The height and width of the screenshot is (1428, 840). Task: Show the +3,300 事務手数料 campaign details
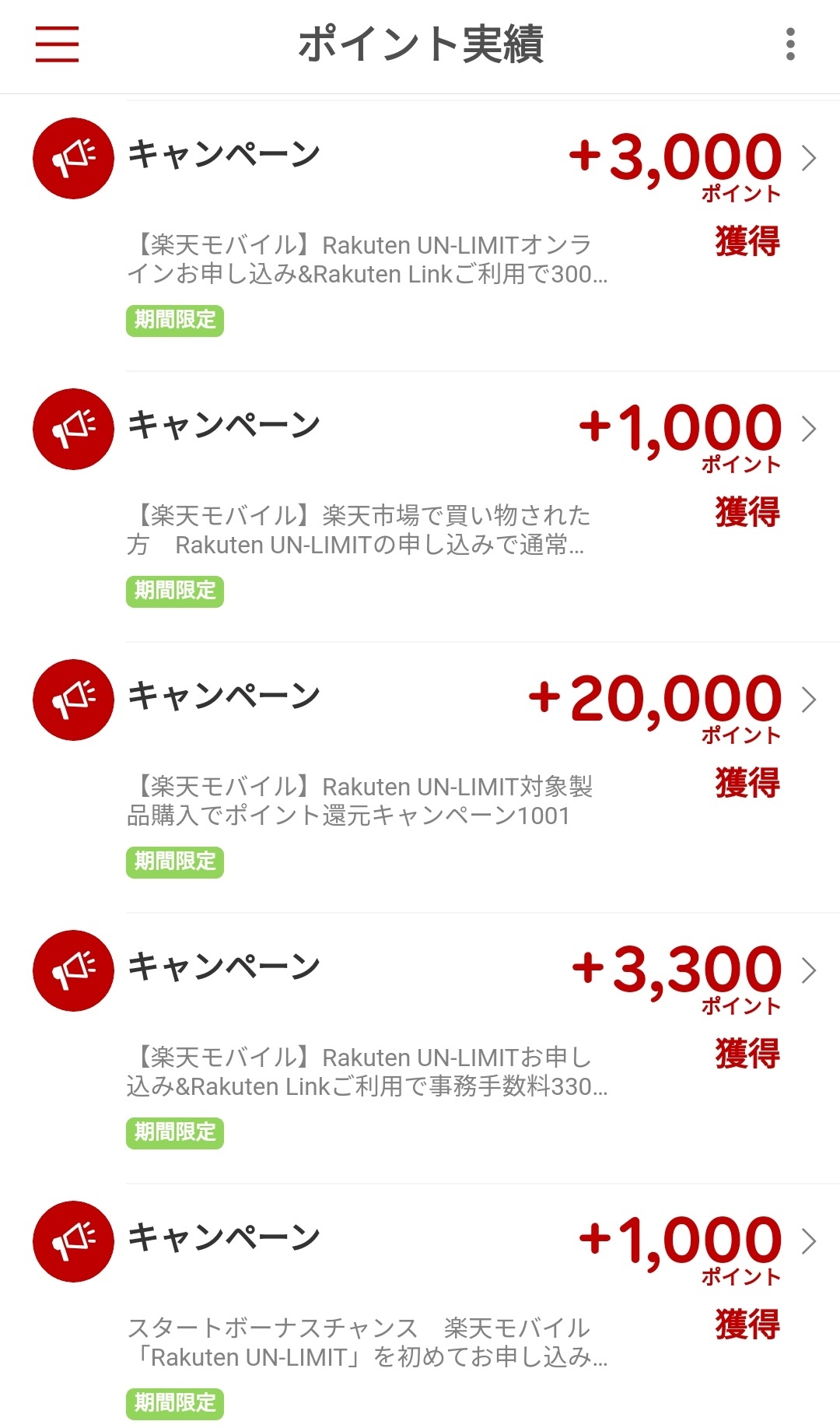pos(420,1048)
